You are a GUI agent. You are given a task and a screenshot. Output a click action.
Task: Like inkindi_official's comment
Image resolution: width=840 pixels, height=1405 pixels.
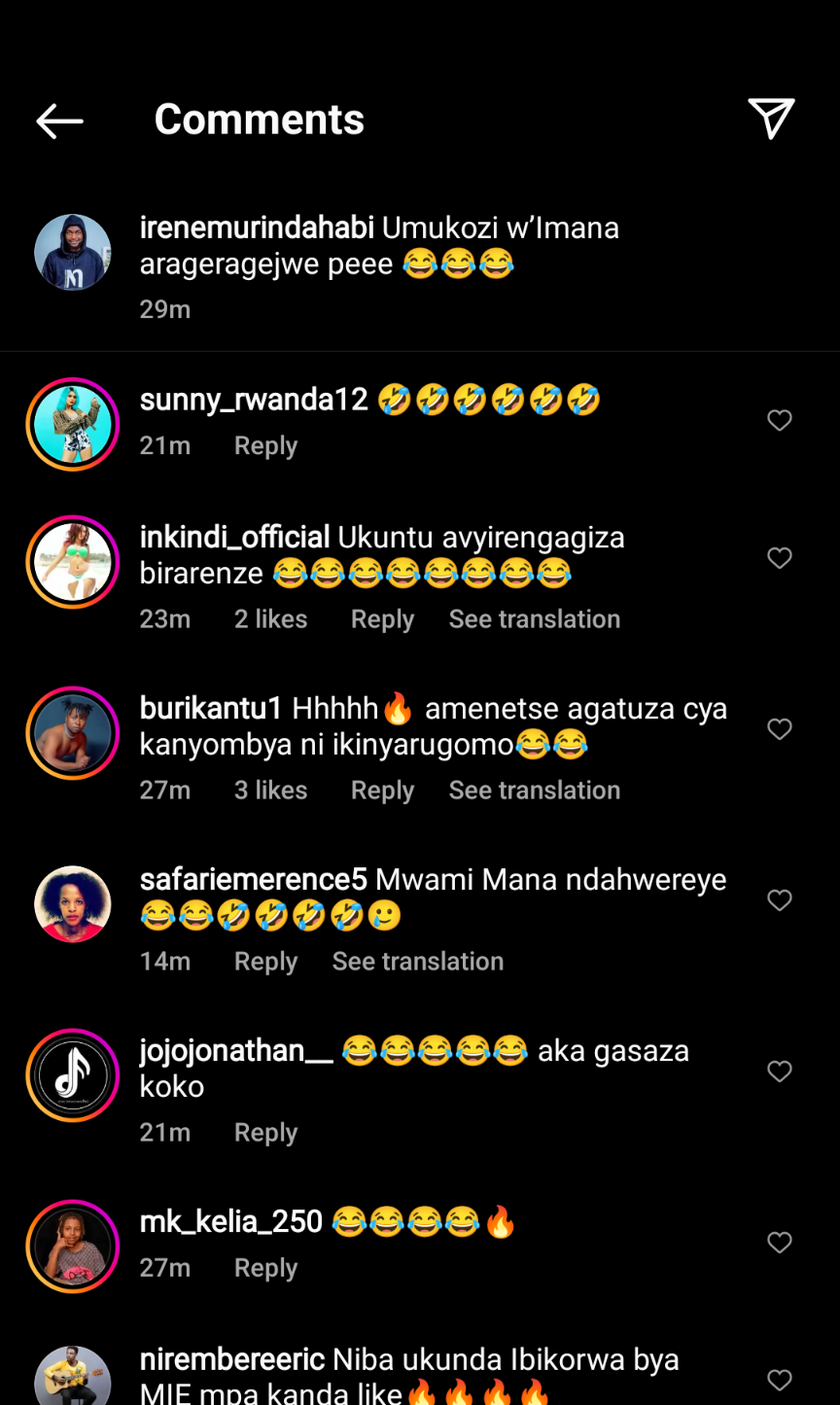[780, 558]
